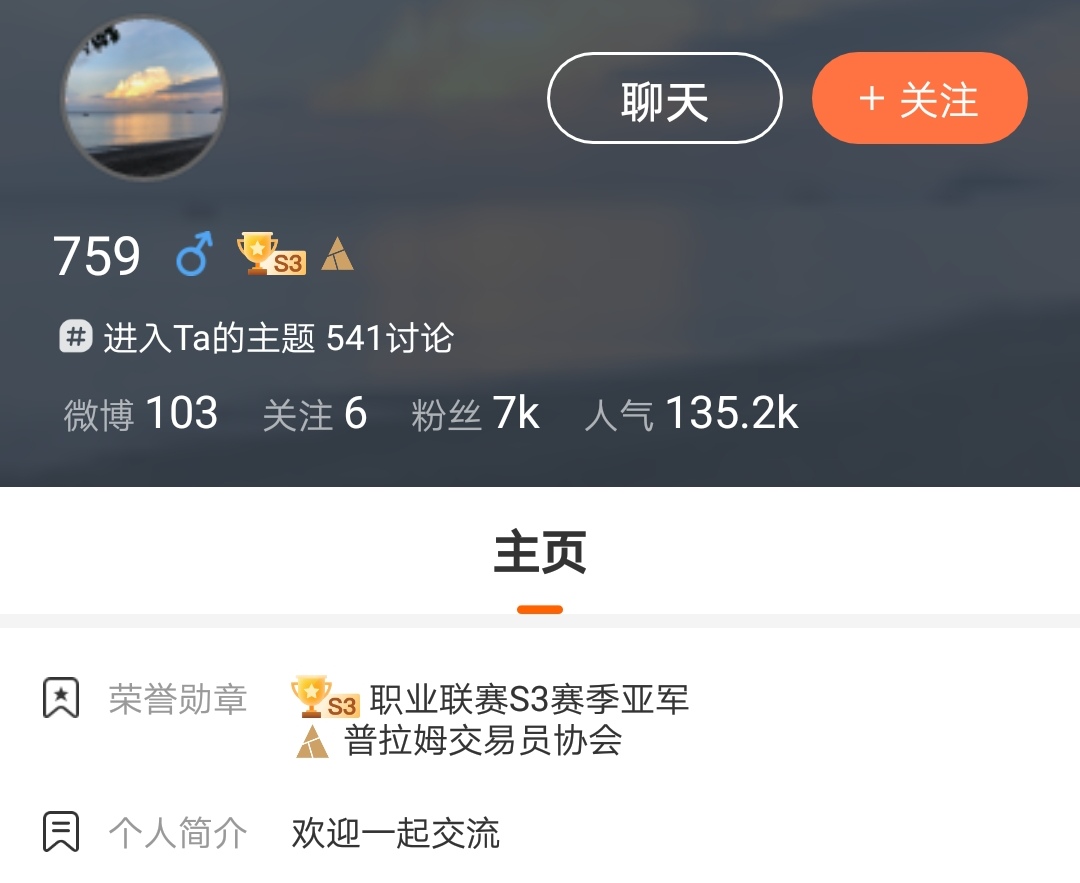Follow this user with + 关注
This screenshot has height=883, width=1080.
click(x=920, y=98)
